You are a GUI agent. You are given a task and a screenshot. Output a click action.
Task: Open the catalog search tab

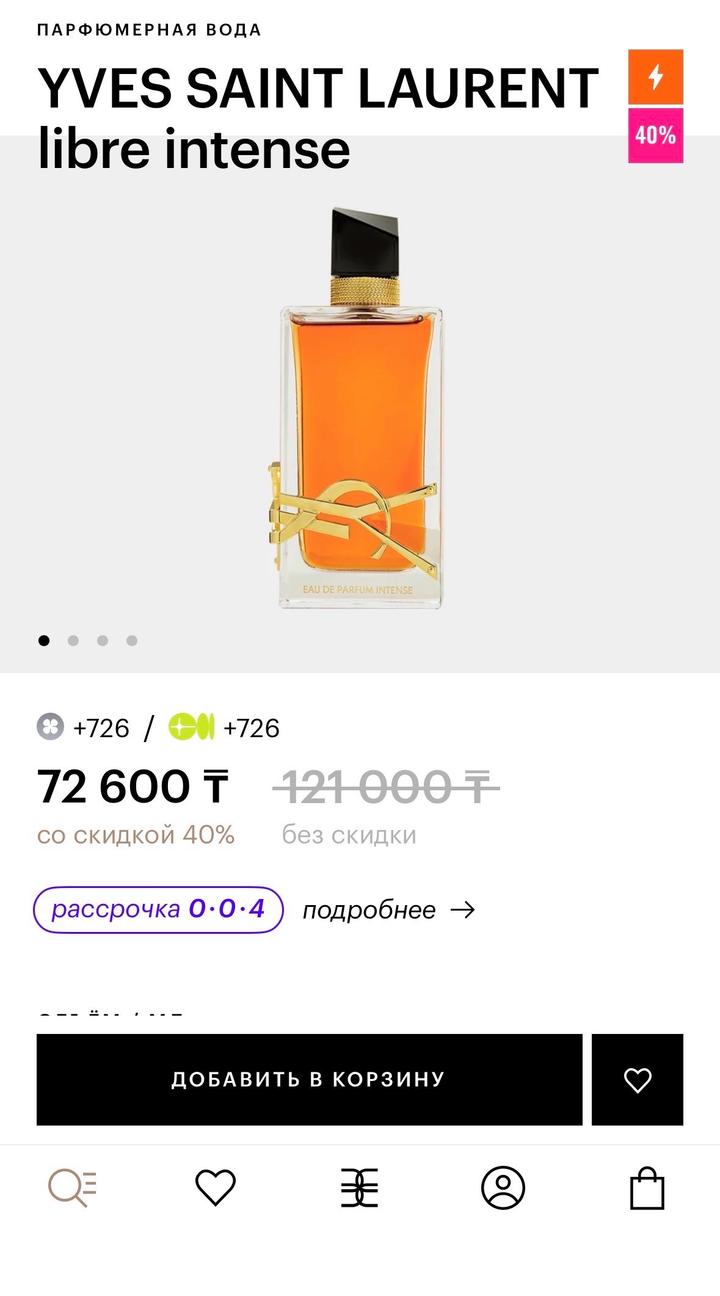pos(73,1188)
